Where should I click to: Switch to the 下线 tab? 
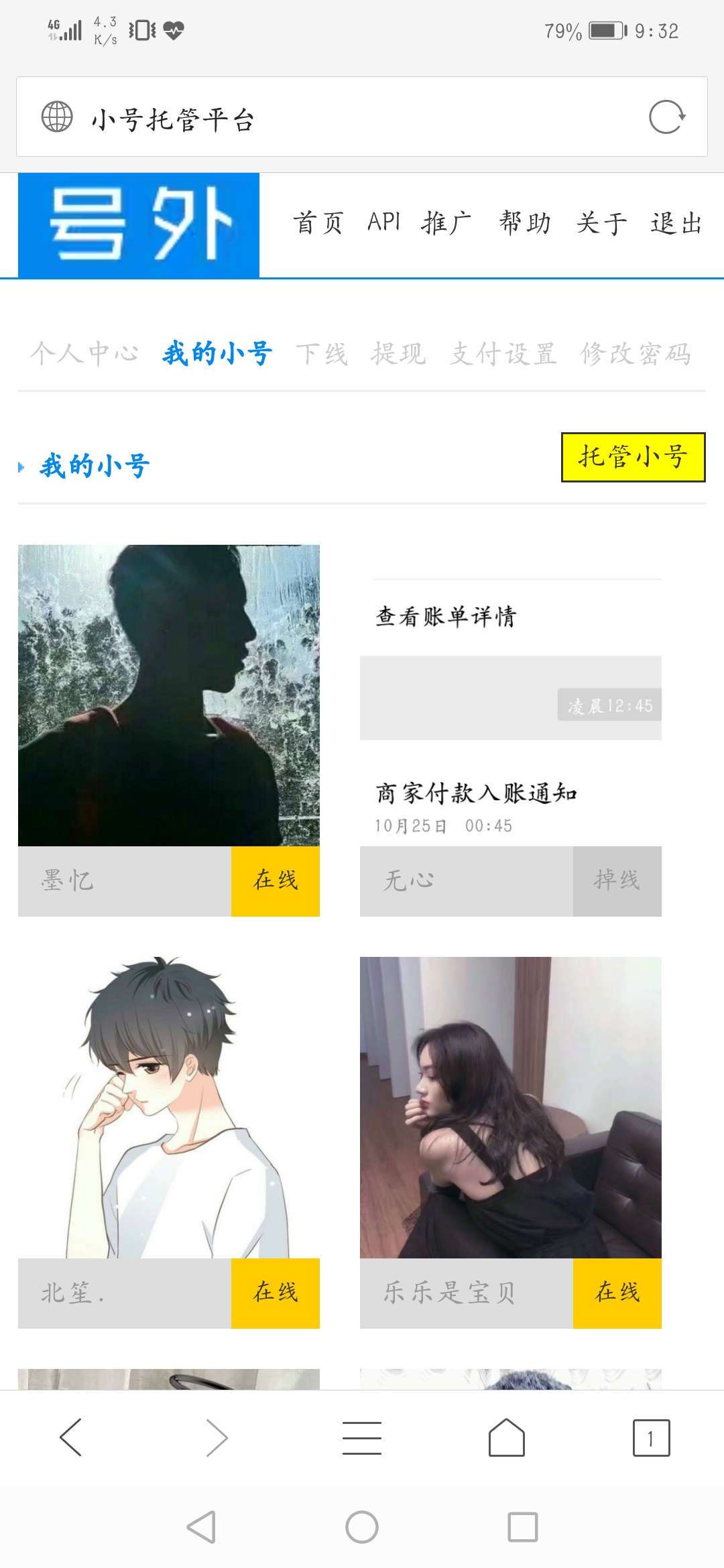(x=322, y=353)
